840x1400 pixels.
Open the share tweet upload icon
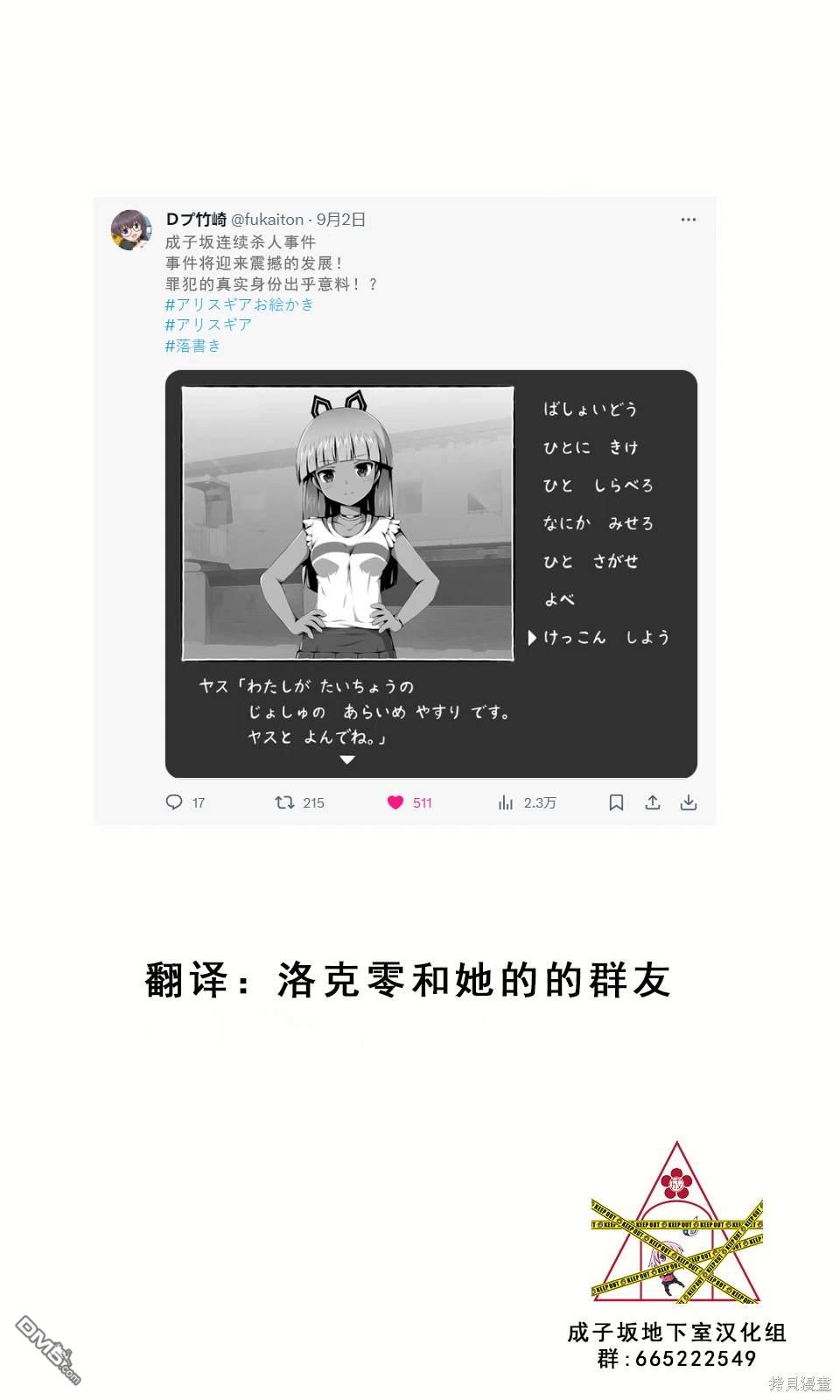click(x=653, y=801)
